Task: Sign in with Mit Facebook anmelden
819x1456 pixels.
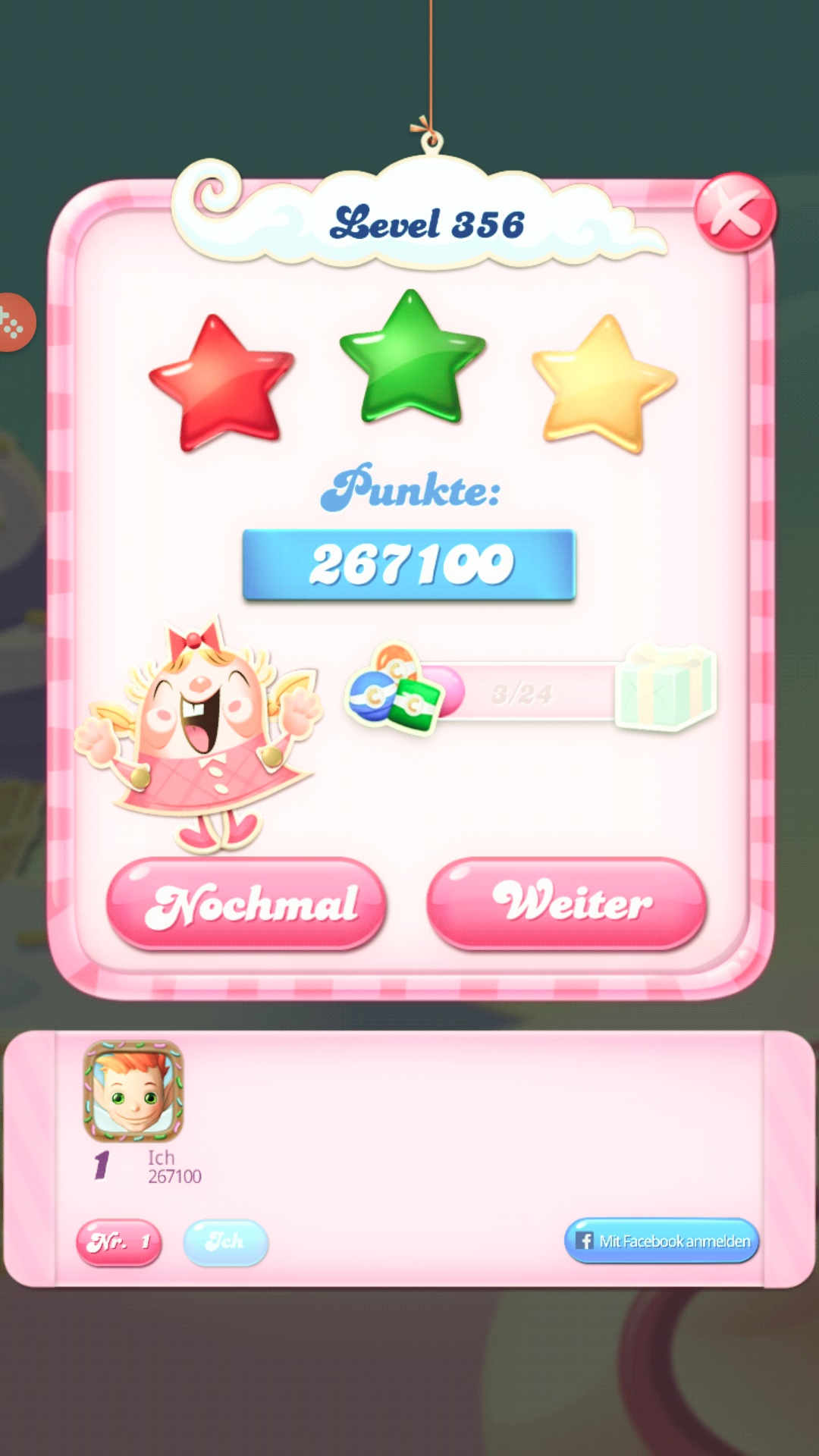Action: click(x=661, y=1241)
